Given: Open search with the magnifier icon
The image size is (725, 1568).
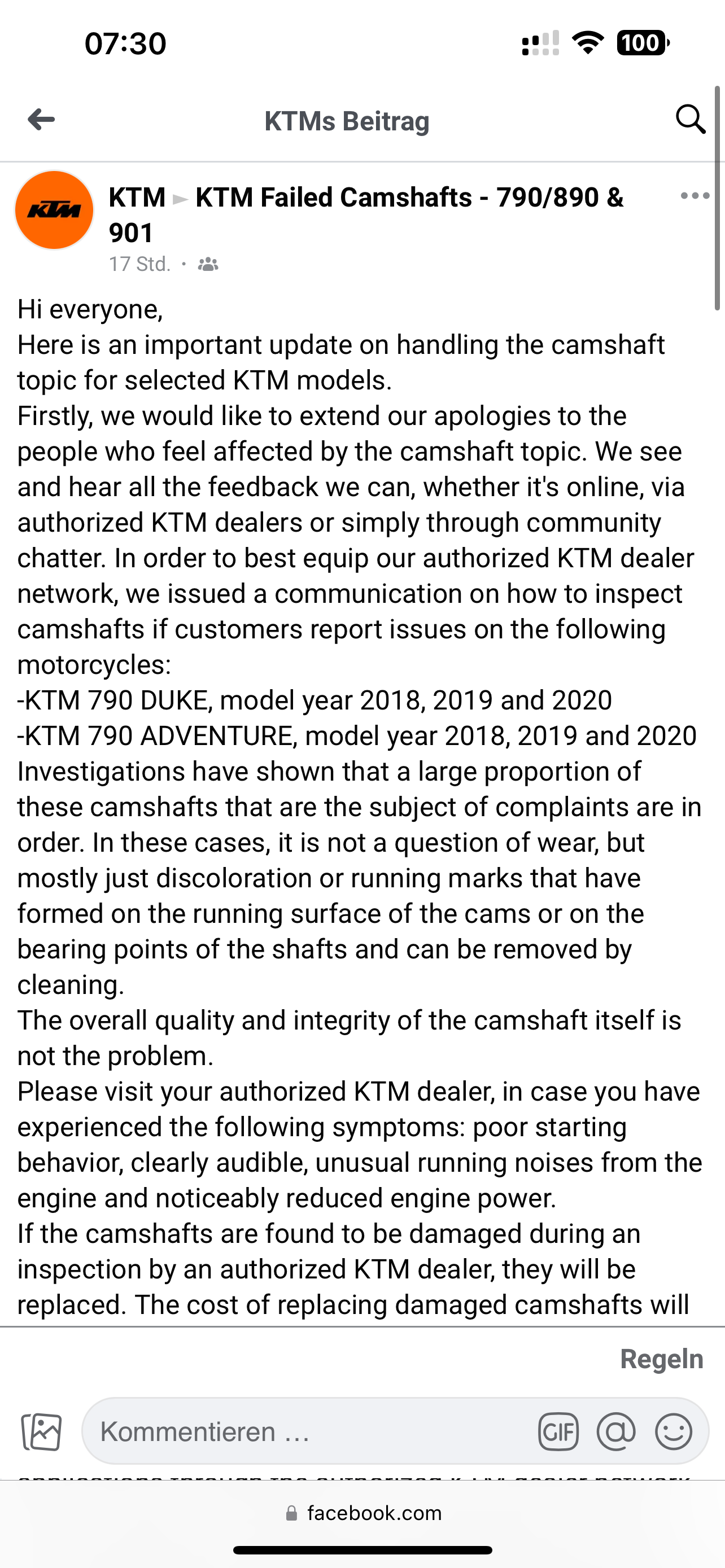Looking at the screenshot, I should [691, 119].
